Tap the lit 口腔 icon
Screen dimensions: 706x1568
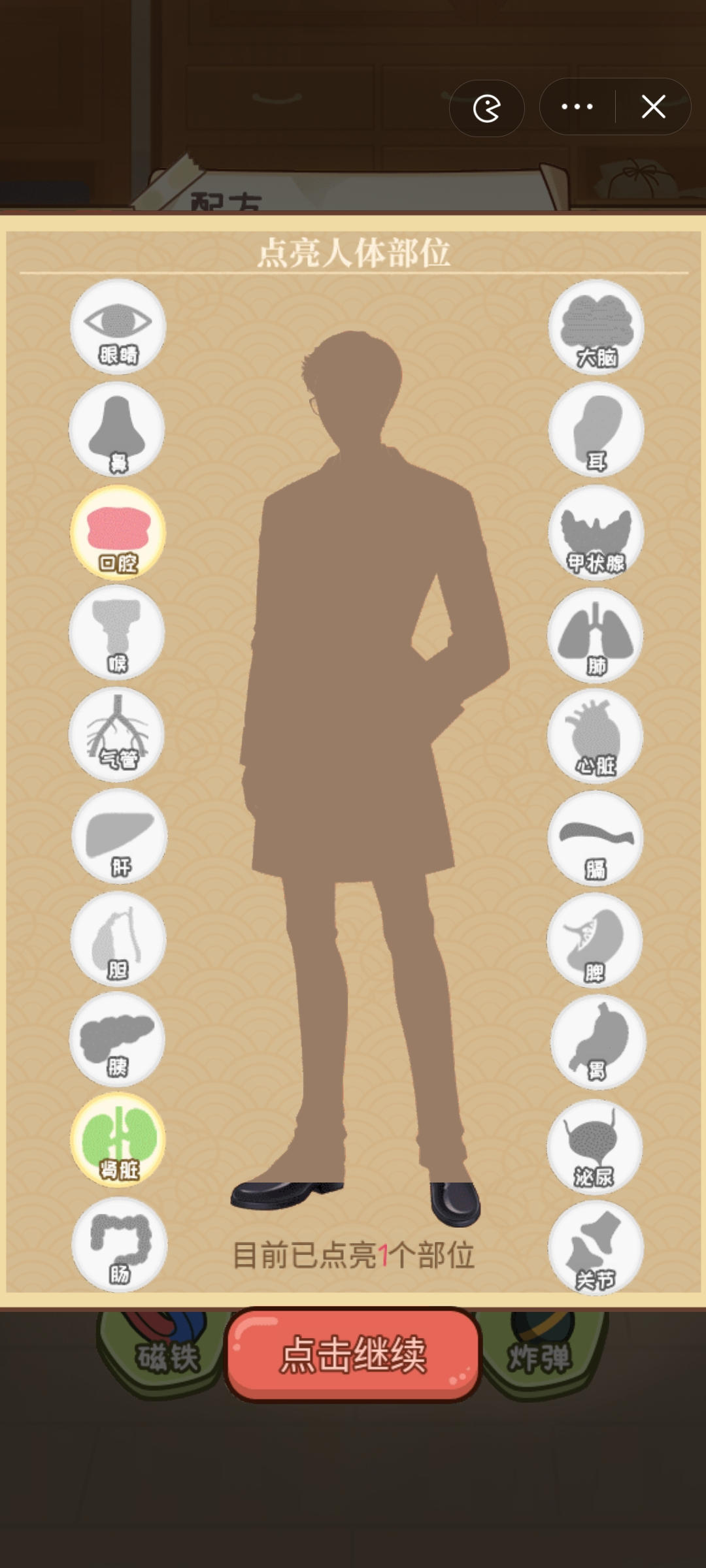118,532
